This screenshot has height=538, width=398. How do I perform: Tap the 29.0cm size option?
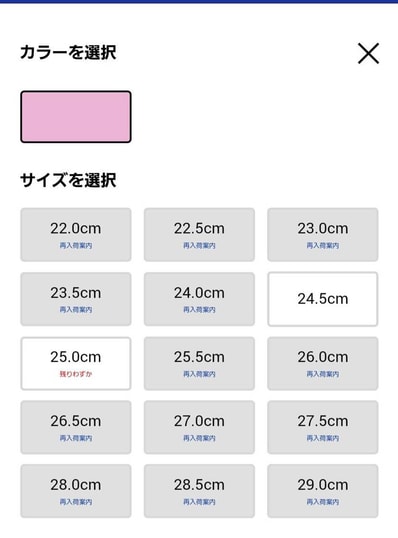coord(323,491)
